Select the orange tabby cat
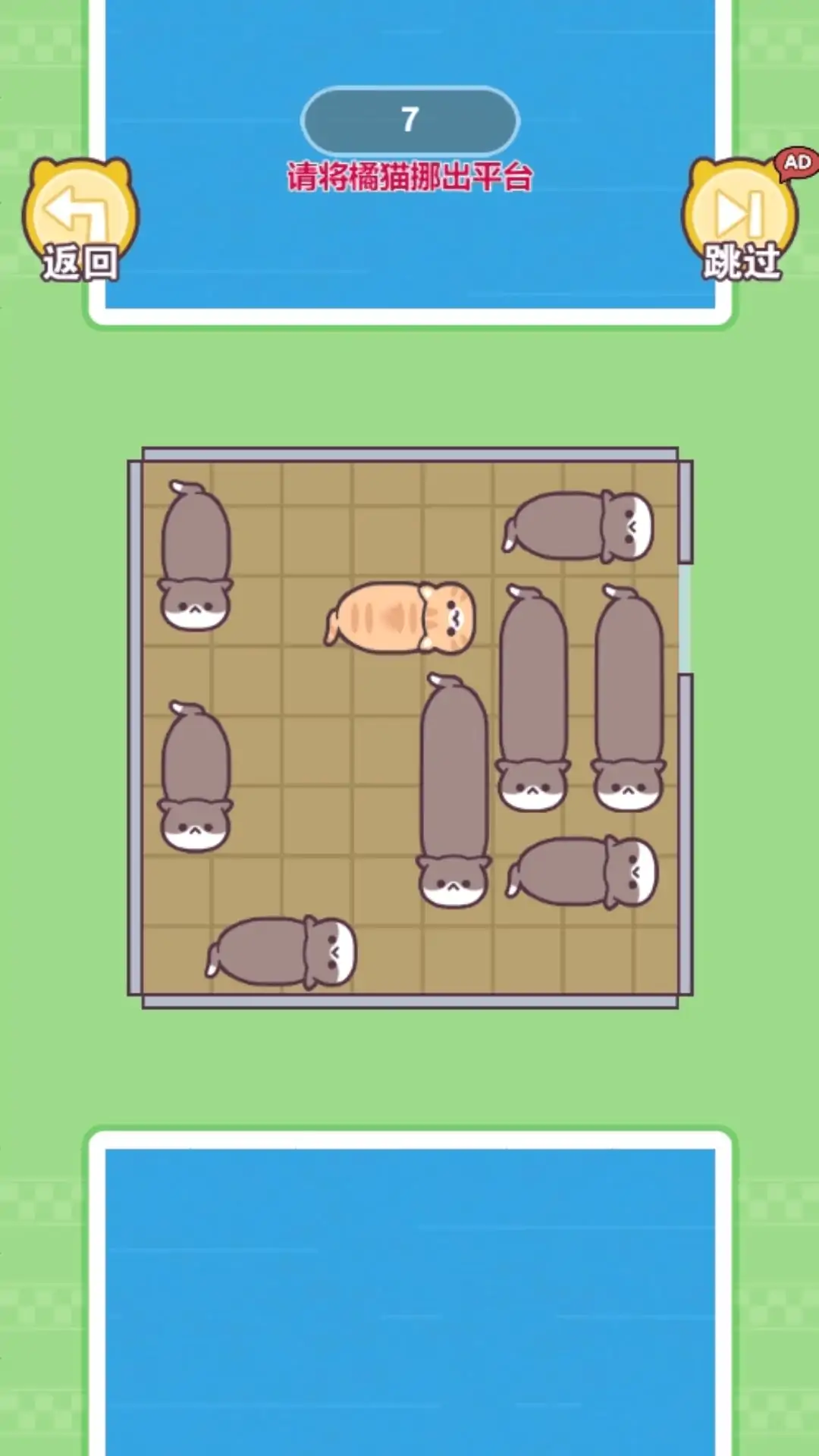819x1456 pixels. point(401,617)
